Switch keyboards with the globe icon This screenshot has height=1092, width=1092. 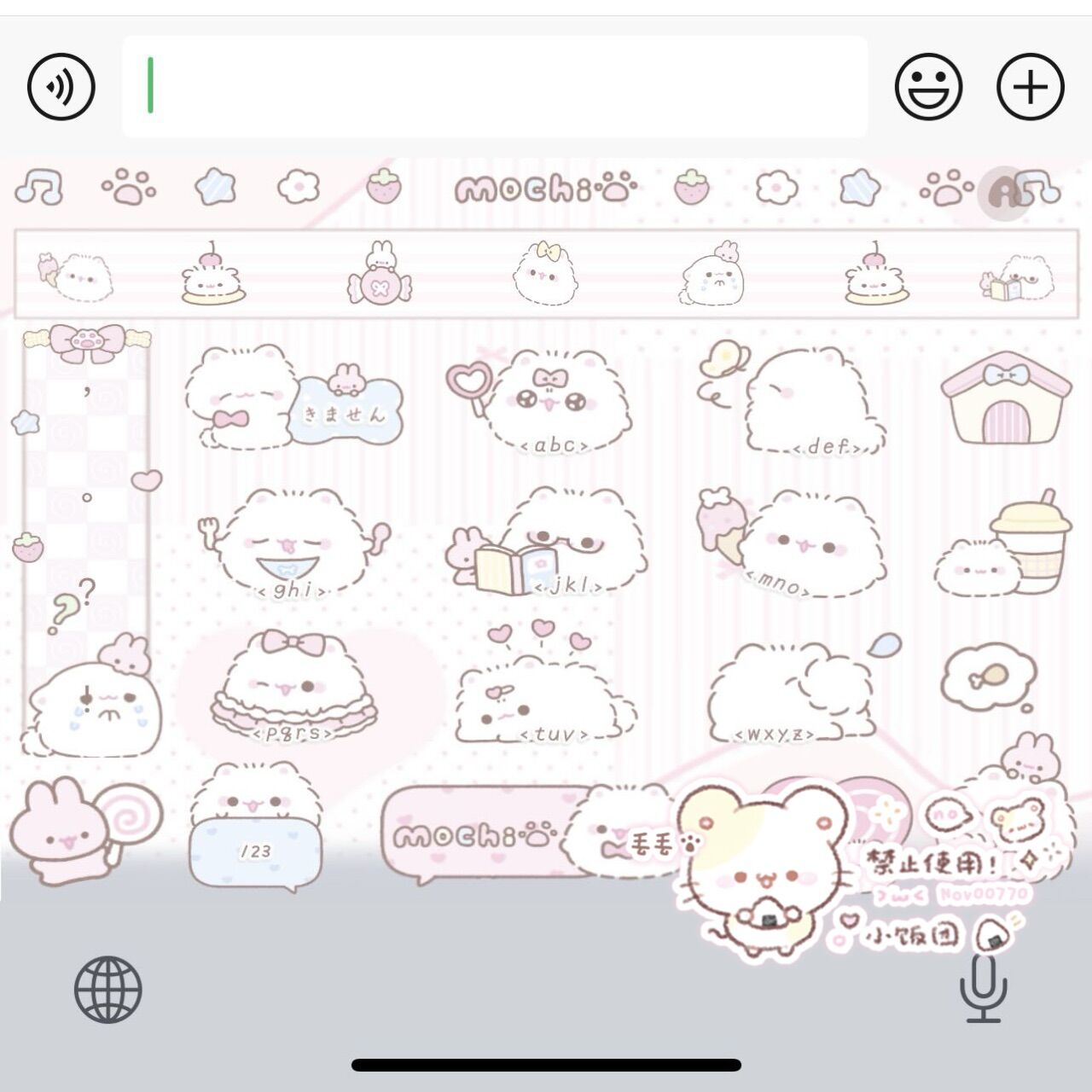pos(107,990)
